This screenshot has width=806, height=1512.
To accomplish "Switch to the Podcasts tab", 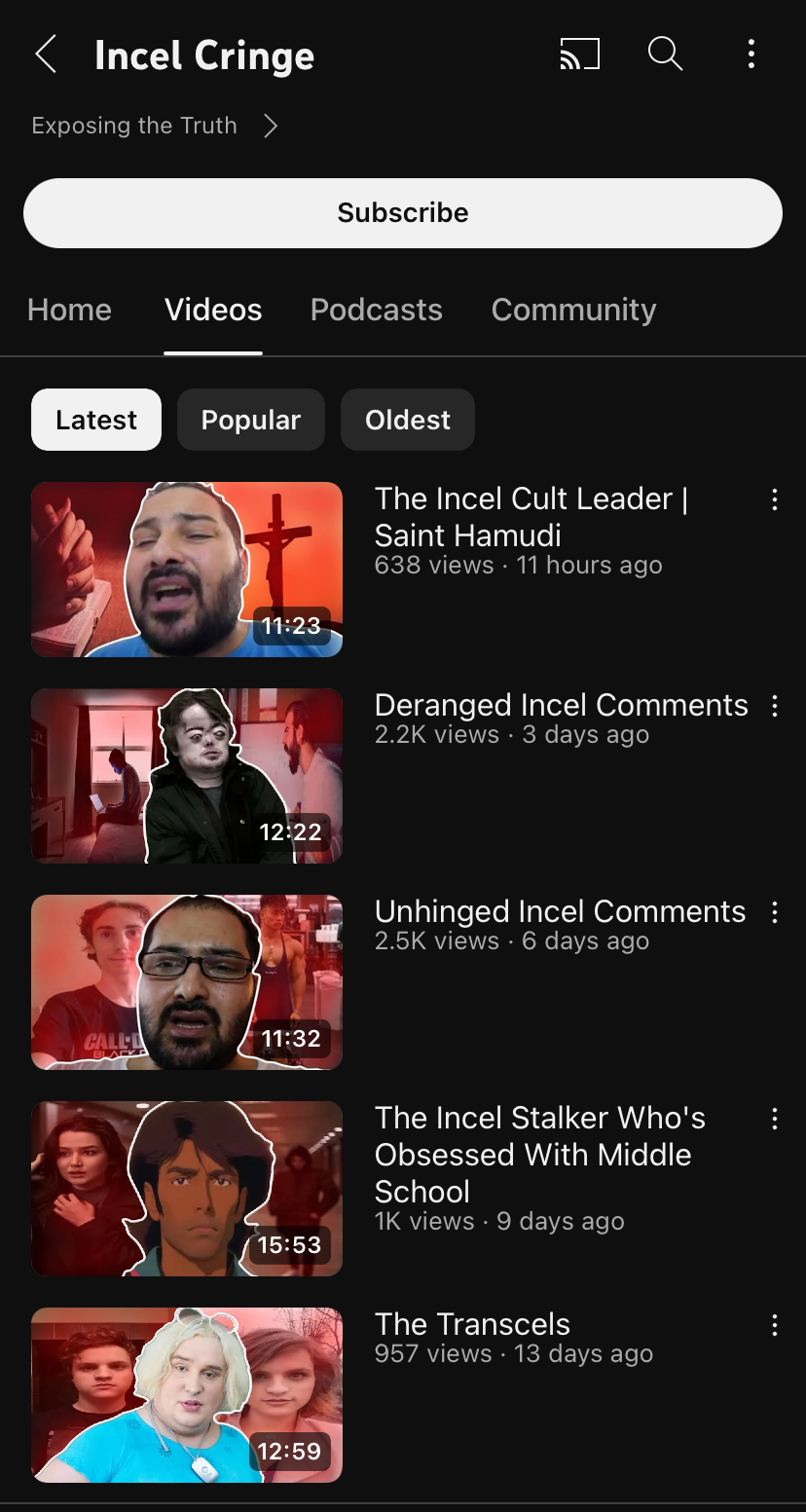I will click(x=376, y=310).
